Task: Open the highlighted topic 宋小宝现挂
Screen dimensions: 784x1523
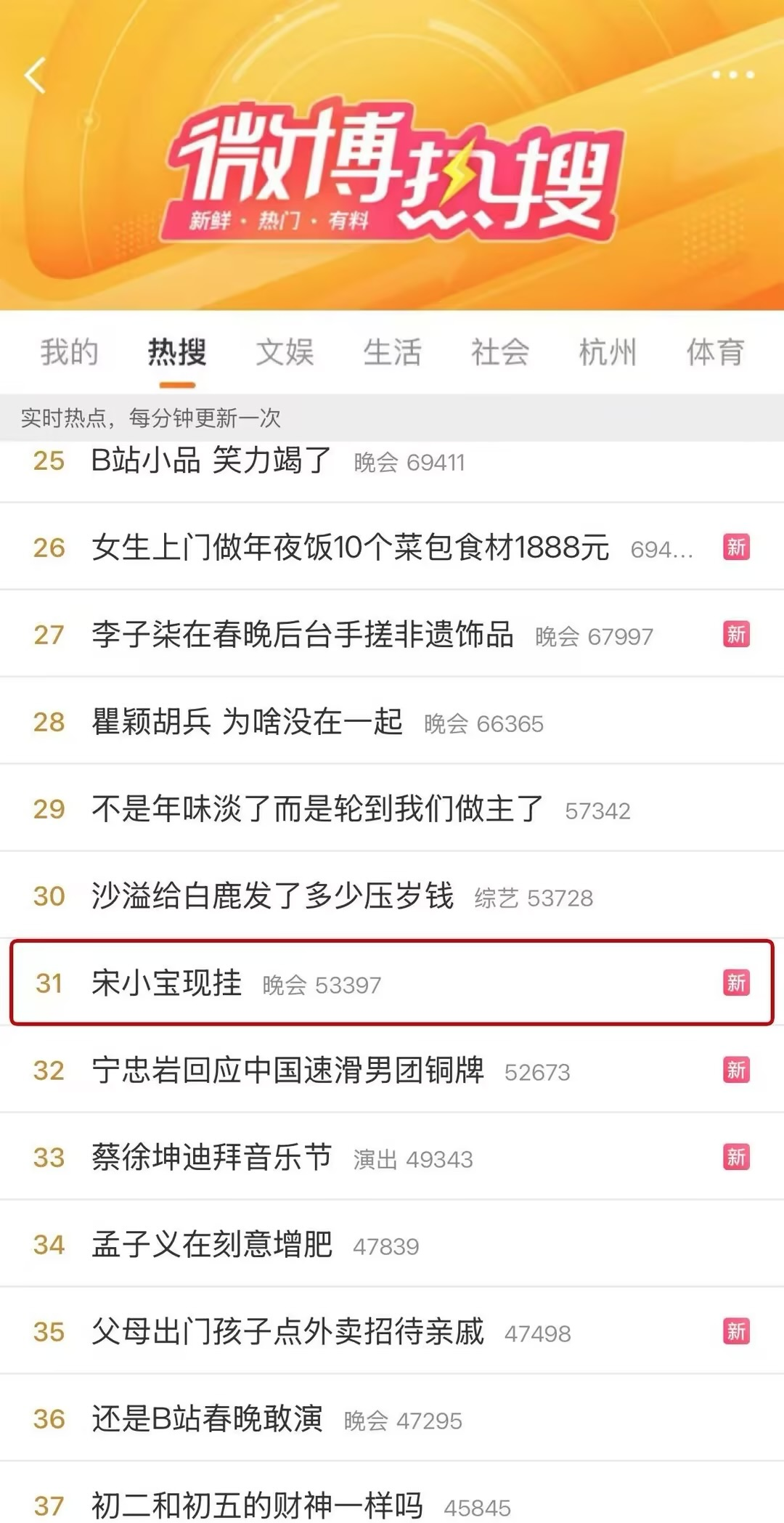Action: point(167,983)
